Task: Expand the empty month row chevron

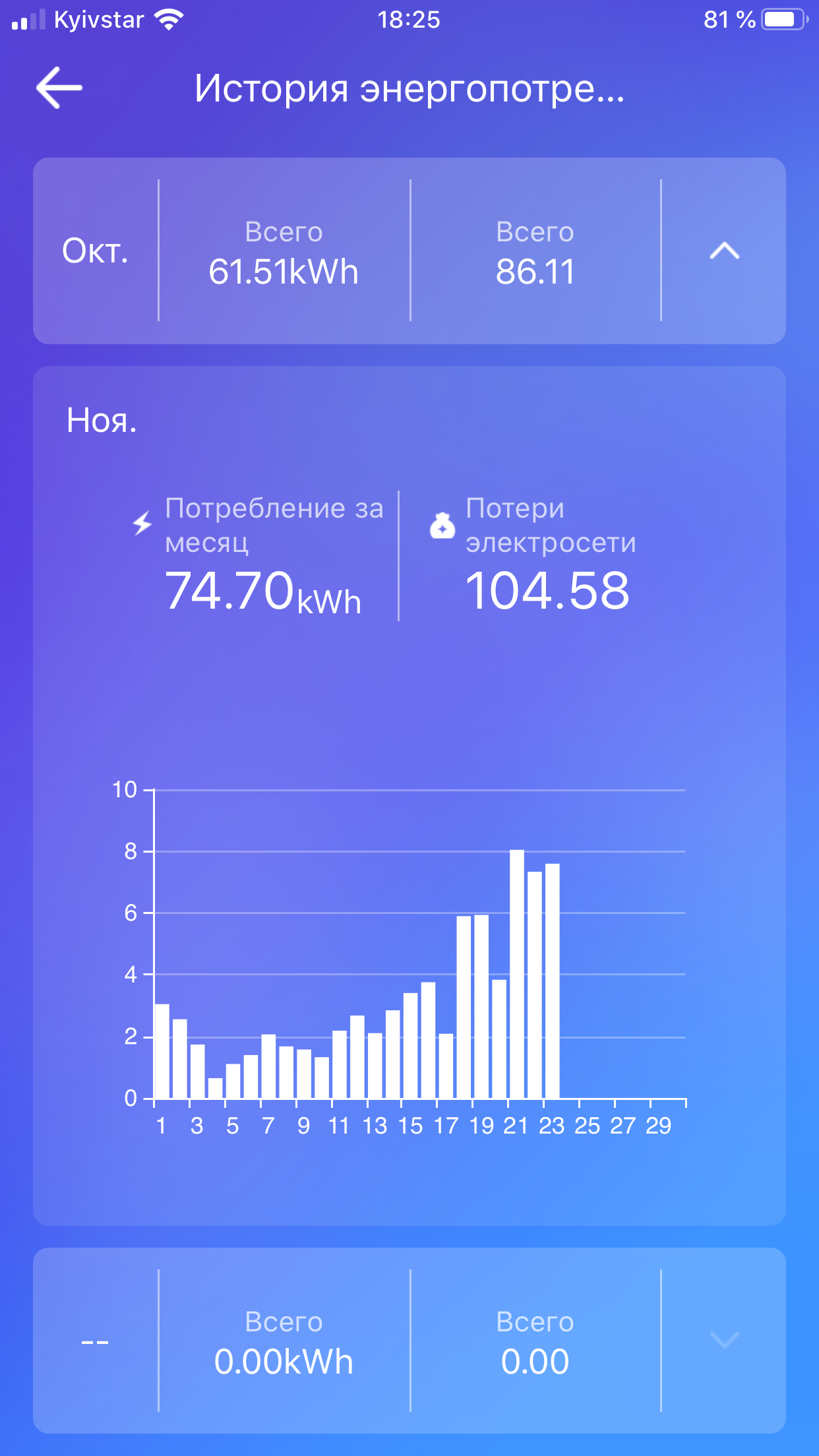Action: coord(724,1340)
